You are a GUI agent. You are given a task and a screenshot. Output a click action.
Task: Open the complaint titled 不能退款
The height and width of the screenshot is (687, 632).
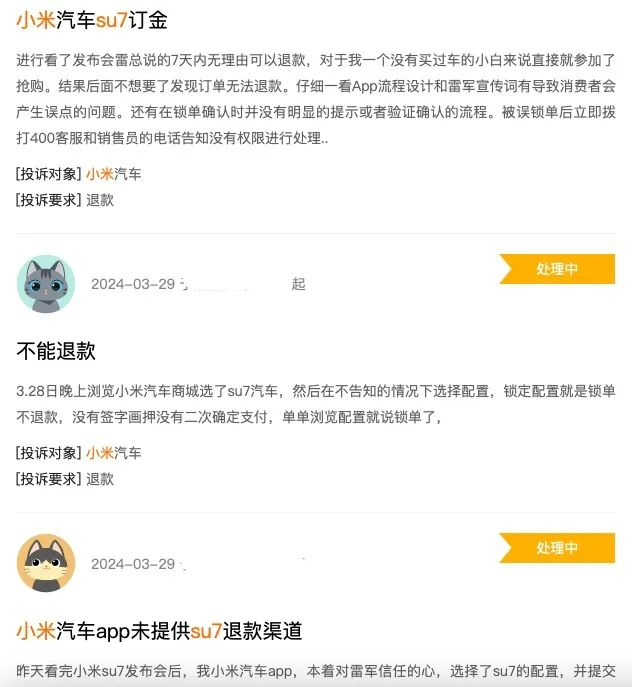coord(56,351)
